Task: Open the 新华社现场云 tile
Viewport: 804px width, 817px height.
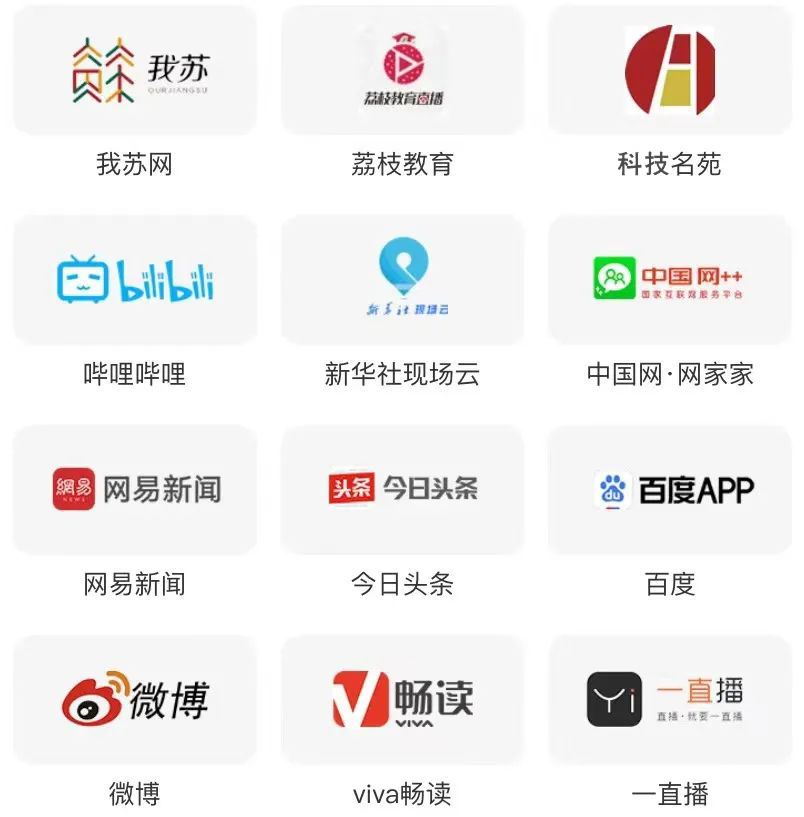Action: 402,280
